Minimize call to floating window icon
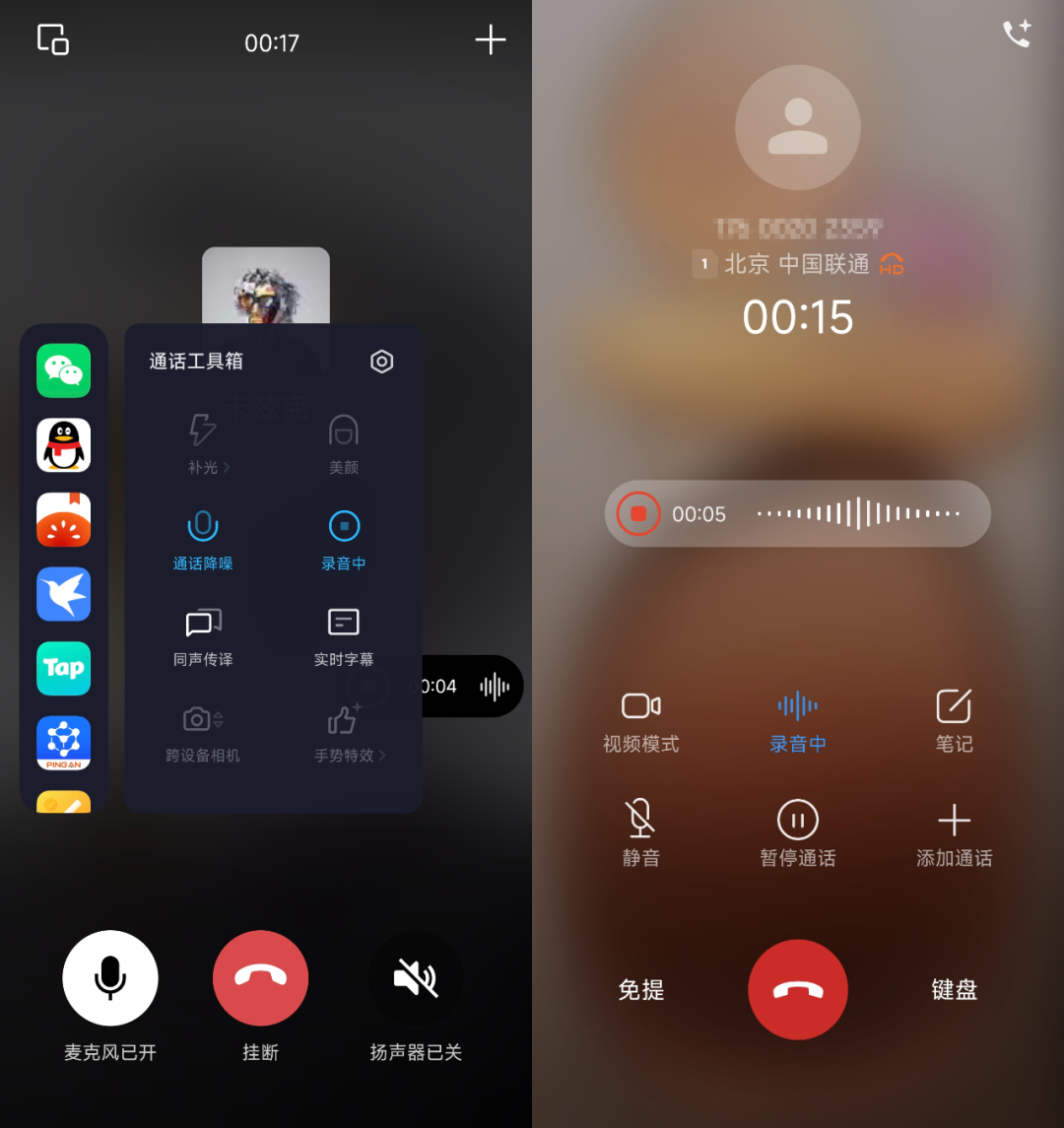Screen dimensions: 1064x1128 pos(52,39)
